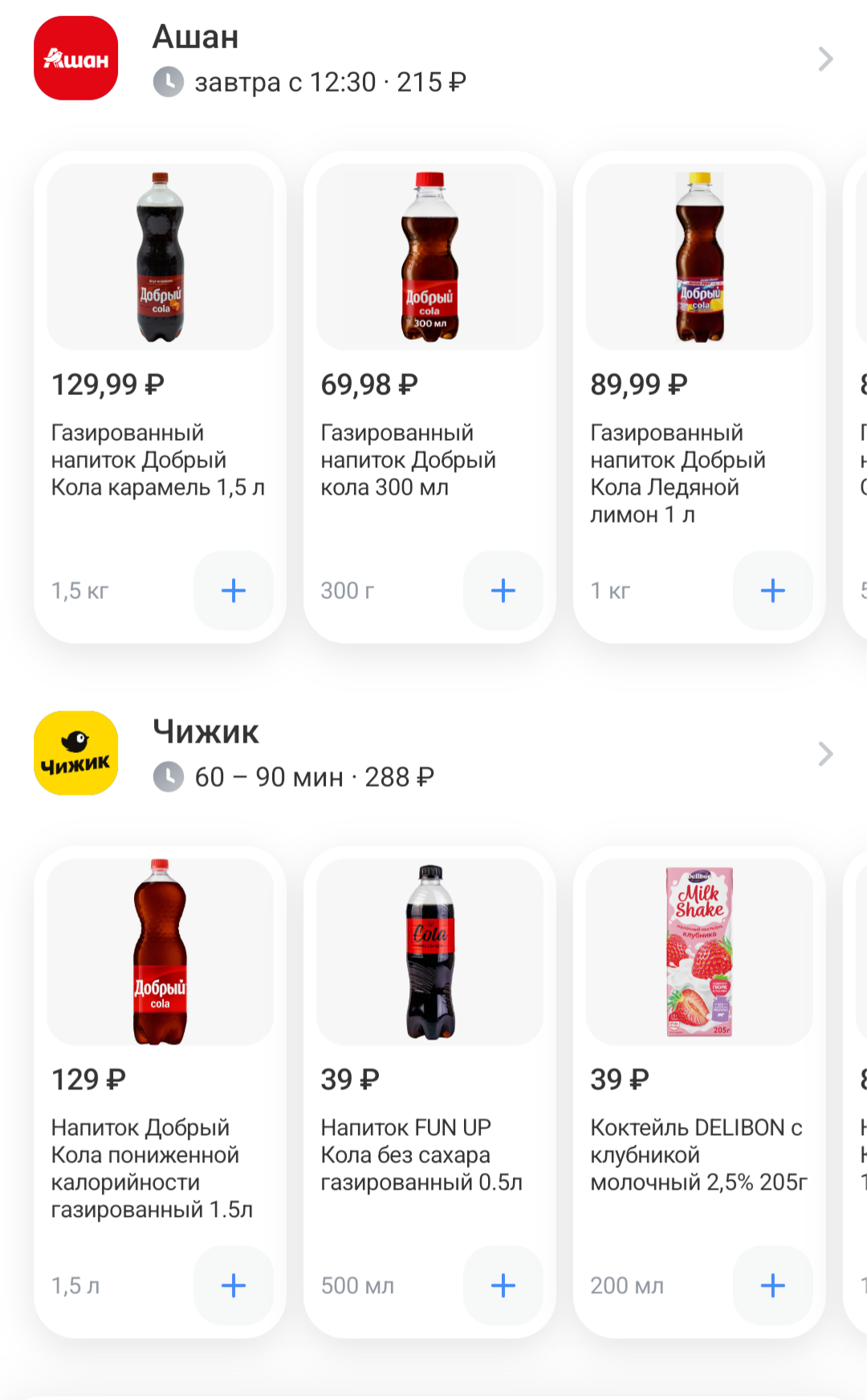
Task: Open the FUN UP Кола без сахара card
Action: pos(429,952)
